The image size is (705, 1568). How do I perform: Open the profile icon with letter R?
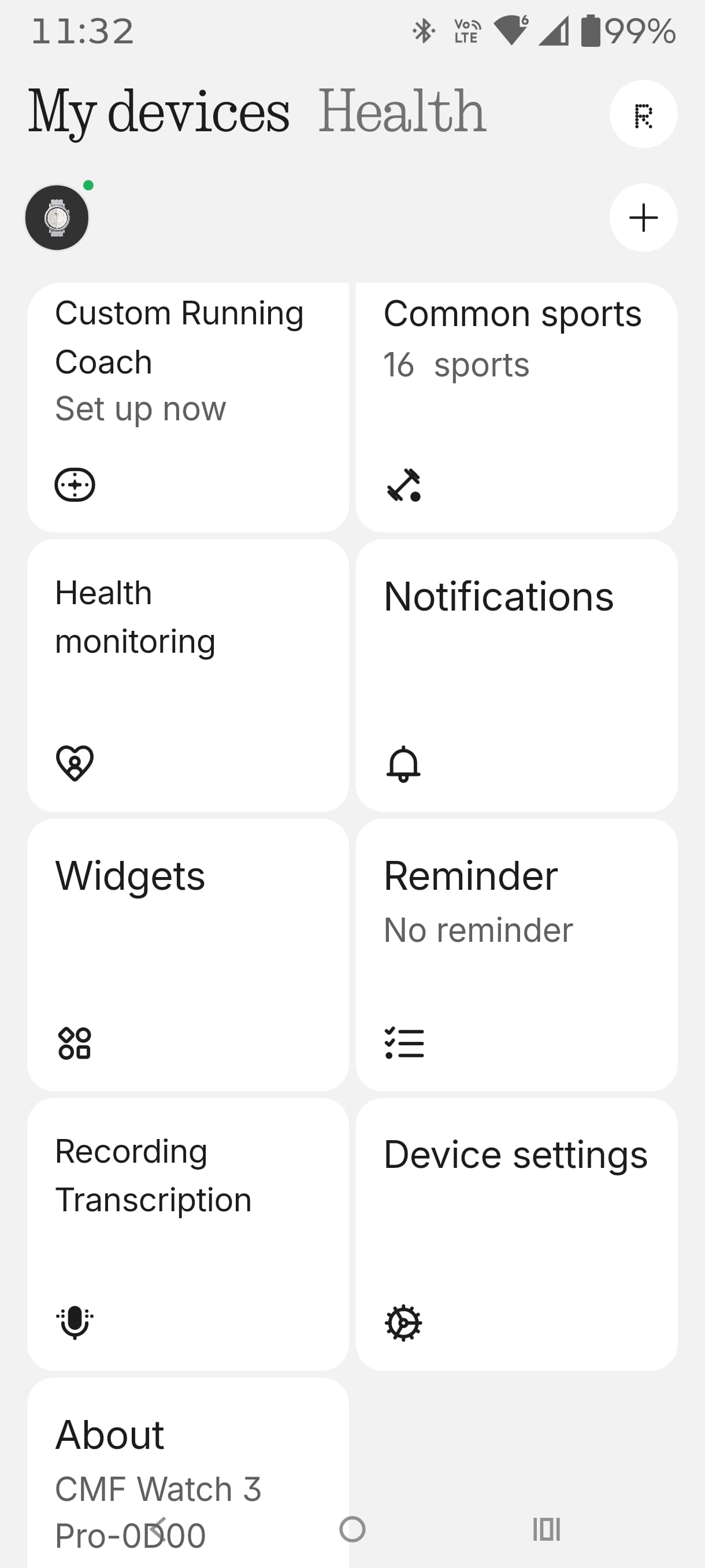[643, 114]
